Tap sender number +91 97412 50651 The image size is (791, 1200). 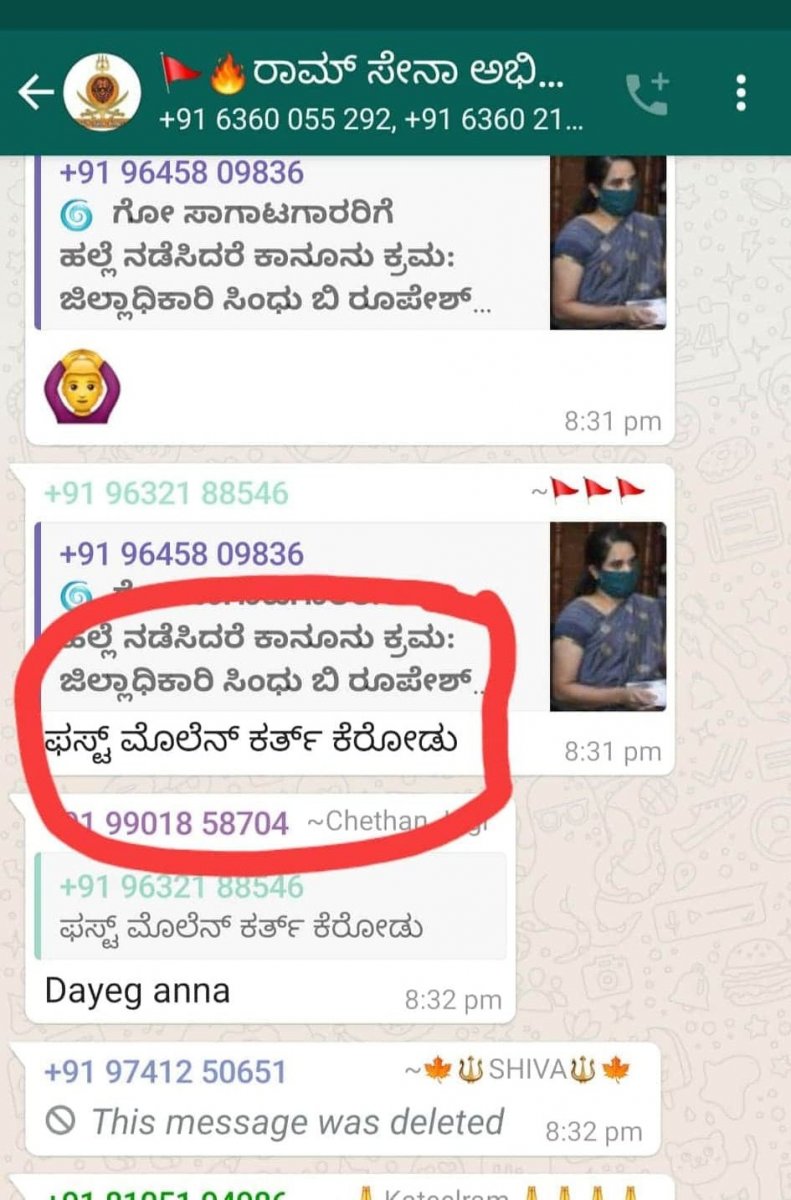pyautogui.click(x=166, y=1071)
